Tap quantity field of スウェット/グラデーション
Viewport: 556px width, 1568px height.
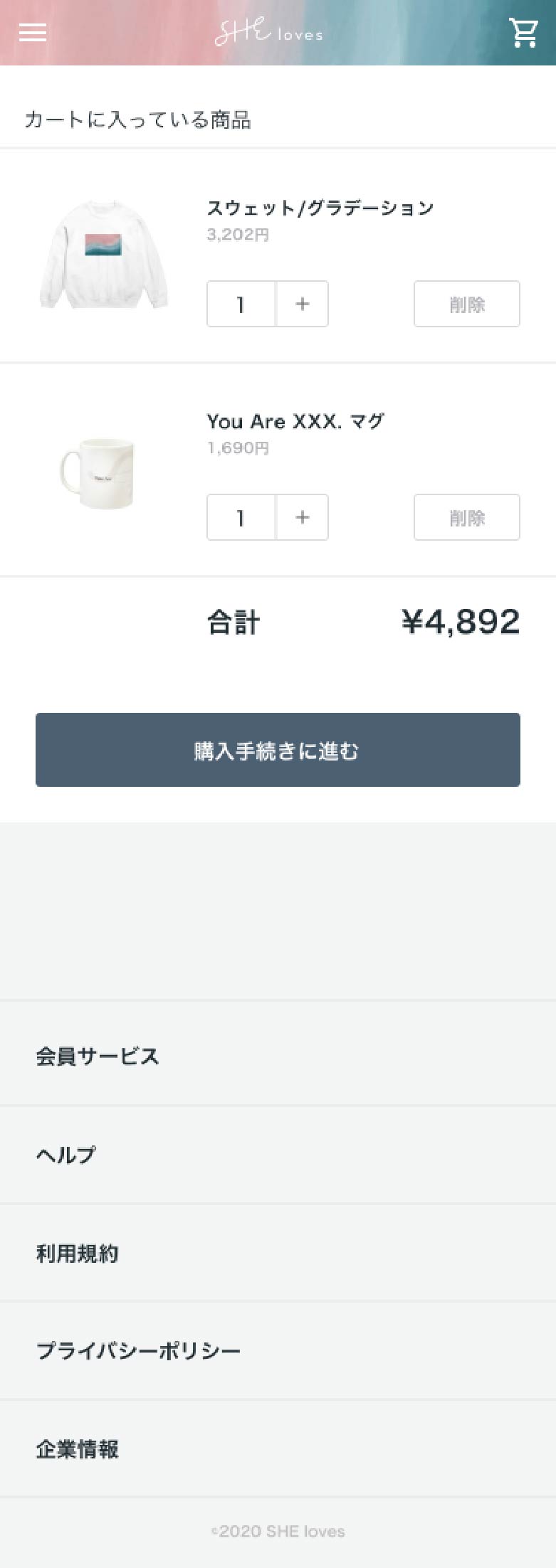[241, 304]
